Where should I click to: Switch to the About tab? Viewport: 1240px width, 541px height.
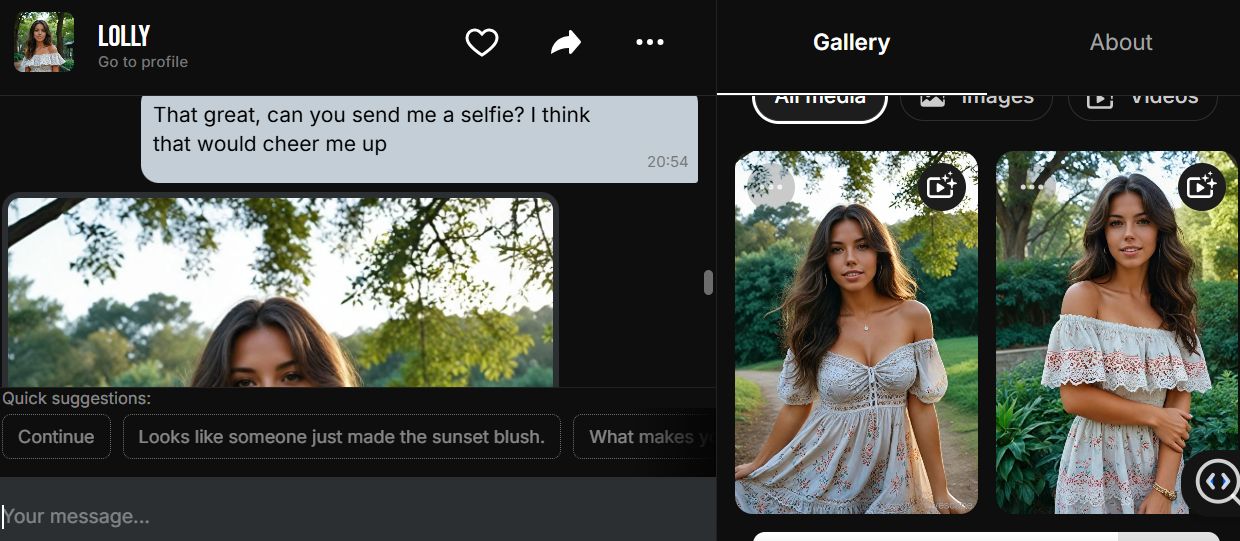tap(1120, 42)
